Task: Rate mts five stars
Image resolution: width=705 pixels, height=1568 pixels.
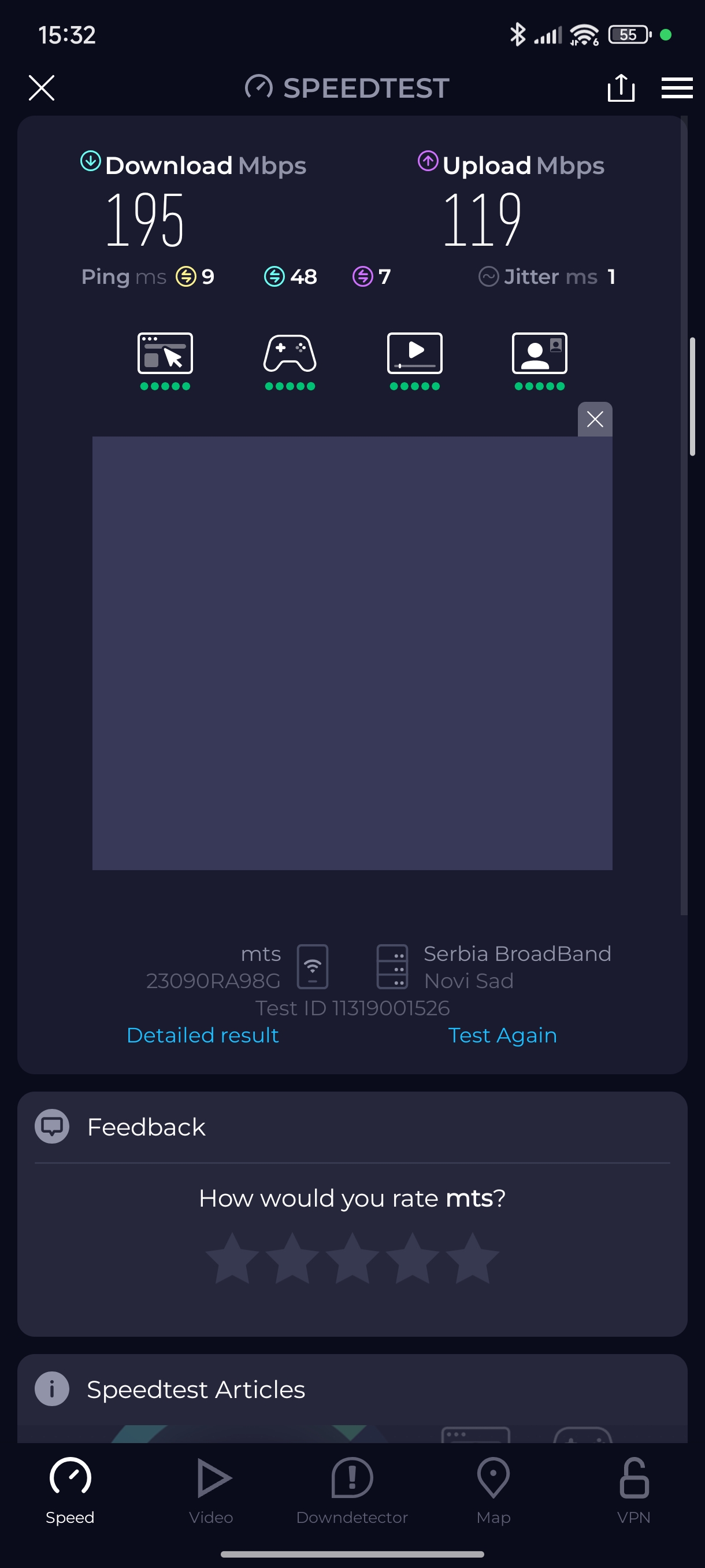Action: click(472, 1258)
